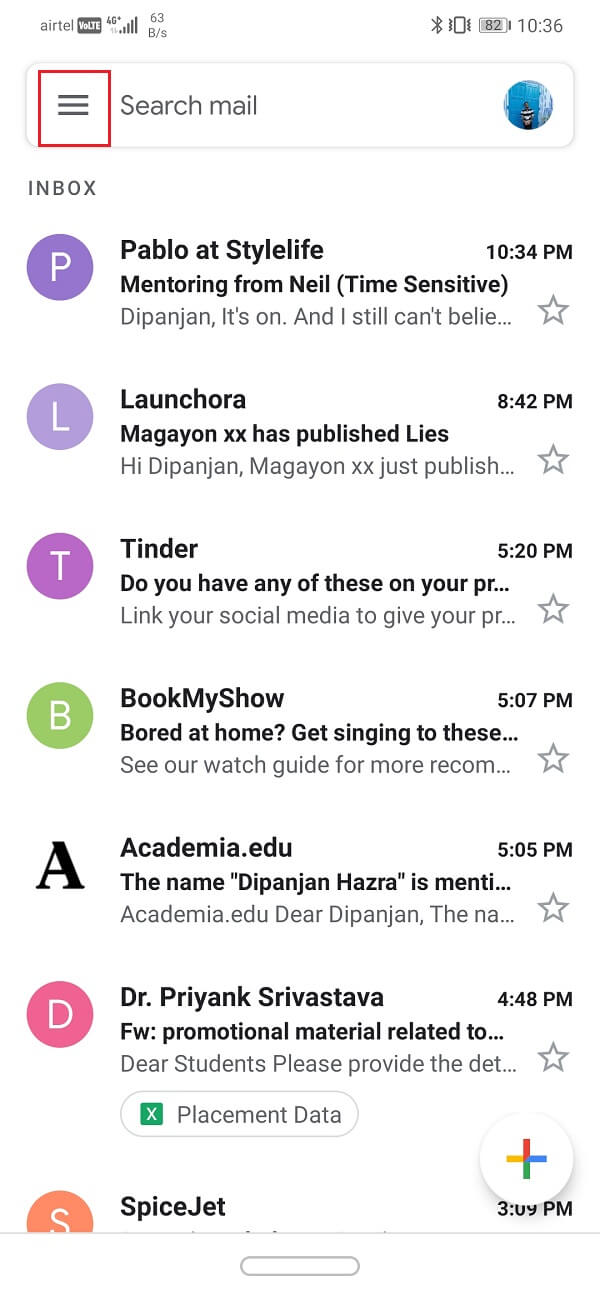Open the SpiceJet email
600x1300 pixels.
point(300,1208)
